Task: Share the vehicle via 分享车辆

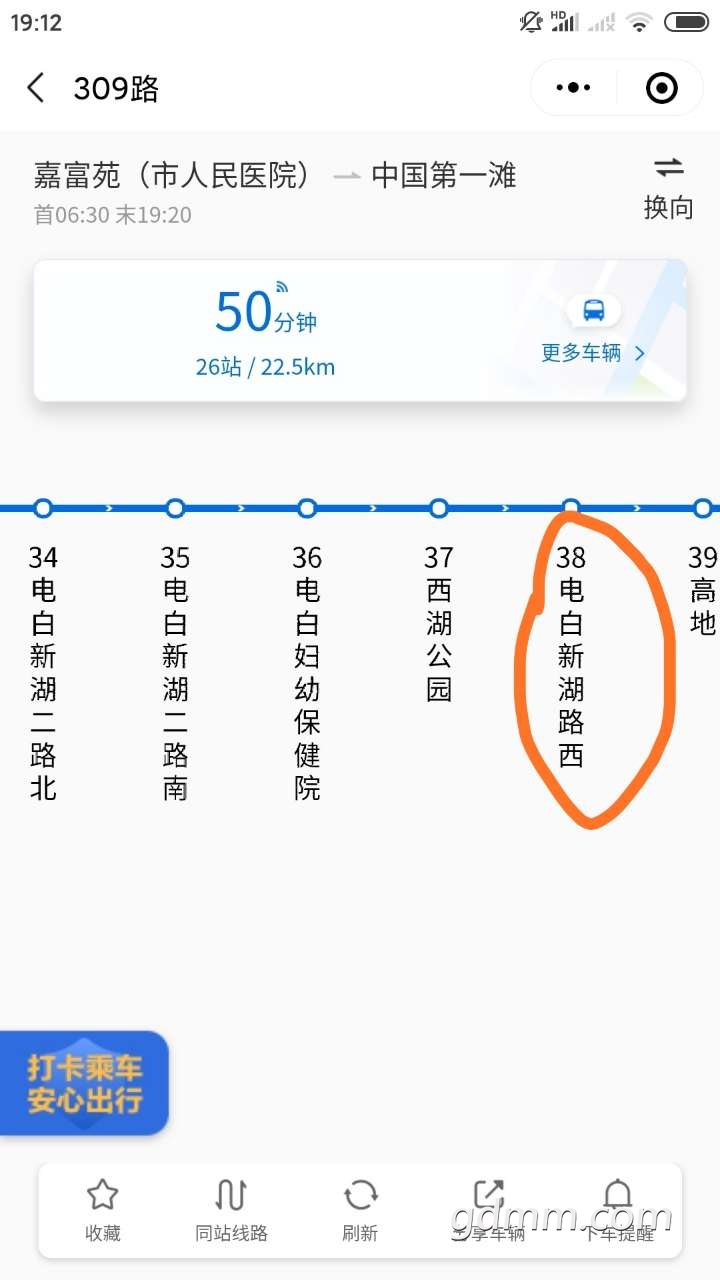Action: (x=489, y=1210)
